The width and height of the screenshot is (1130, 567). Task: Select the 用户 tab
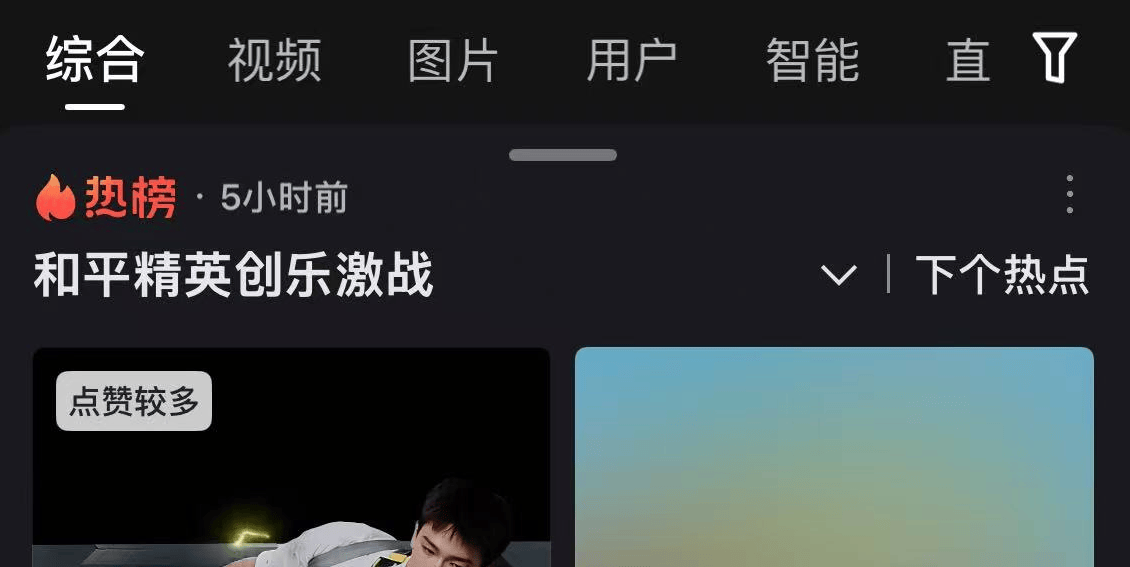click(x=632, y=60)
